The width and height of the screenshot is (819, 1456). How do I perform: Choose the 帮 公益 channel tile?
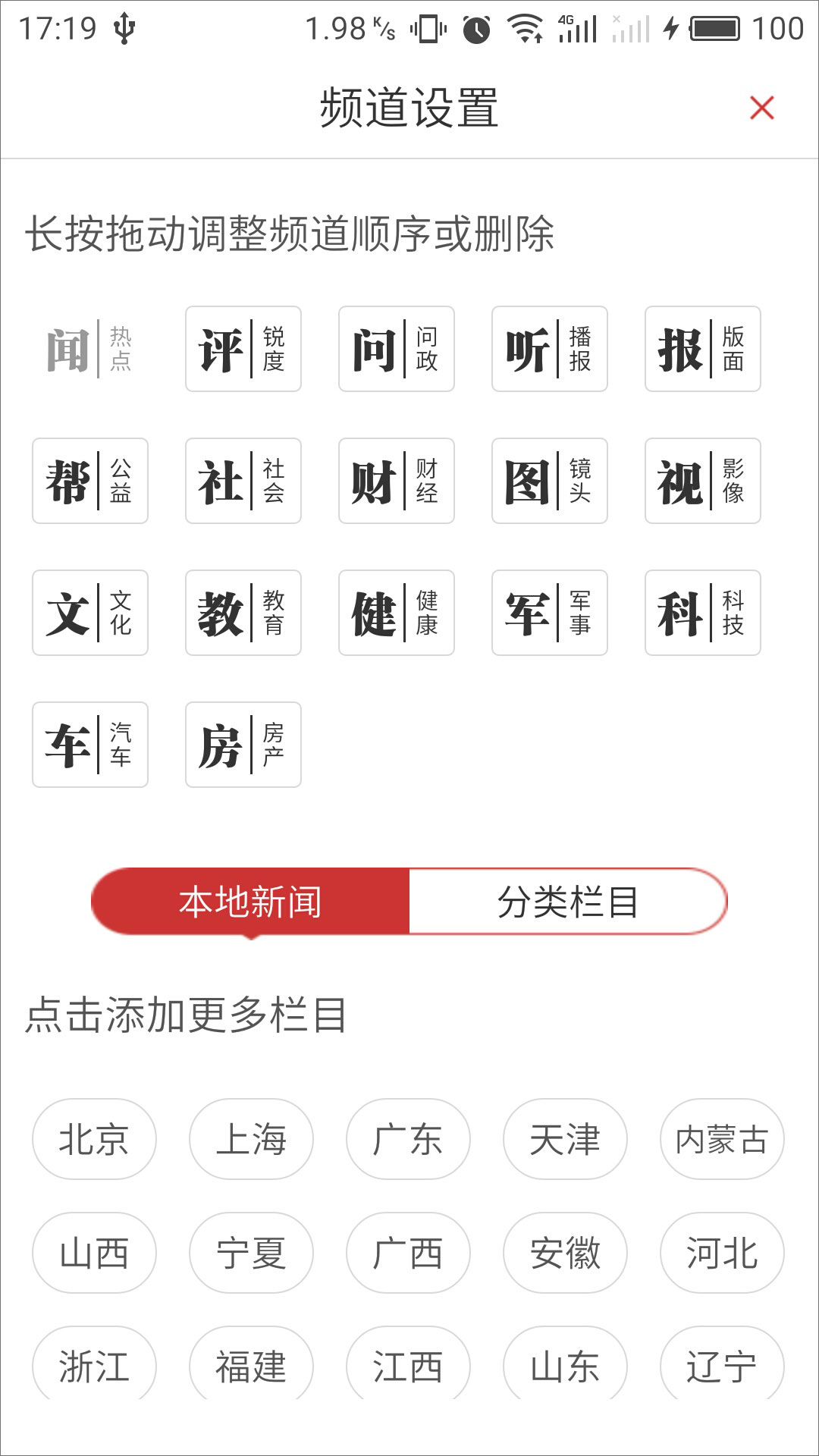(x=90, y=481)
